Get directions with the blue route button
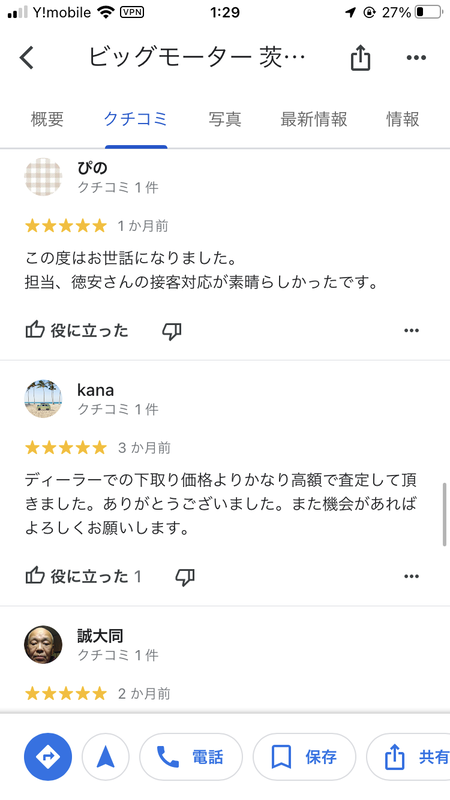Viewport: 450px width, 800px height. [x=48, y=757]
